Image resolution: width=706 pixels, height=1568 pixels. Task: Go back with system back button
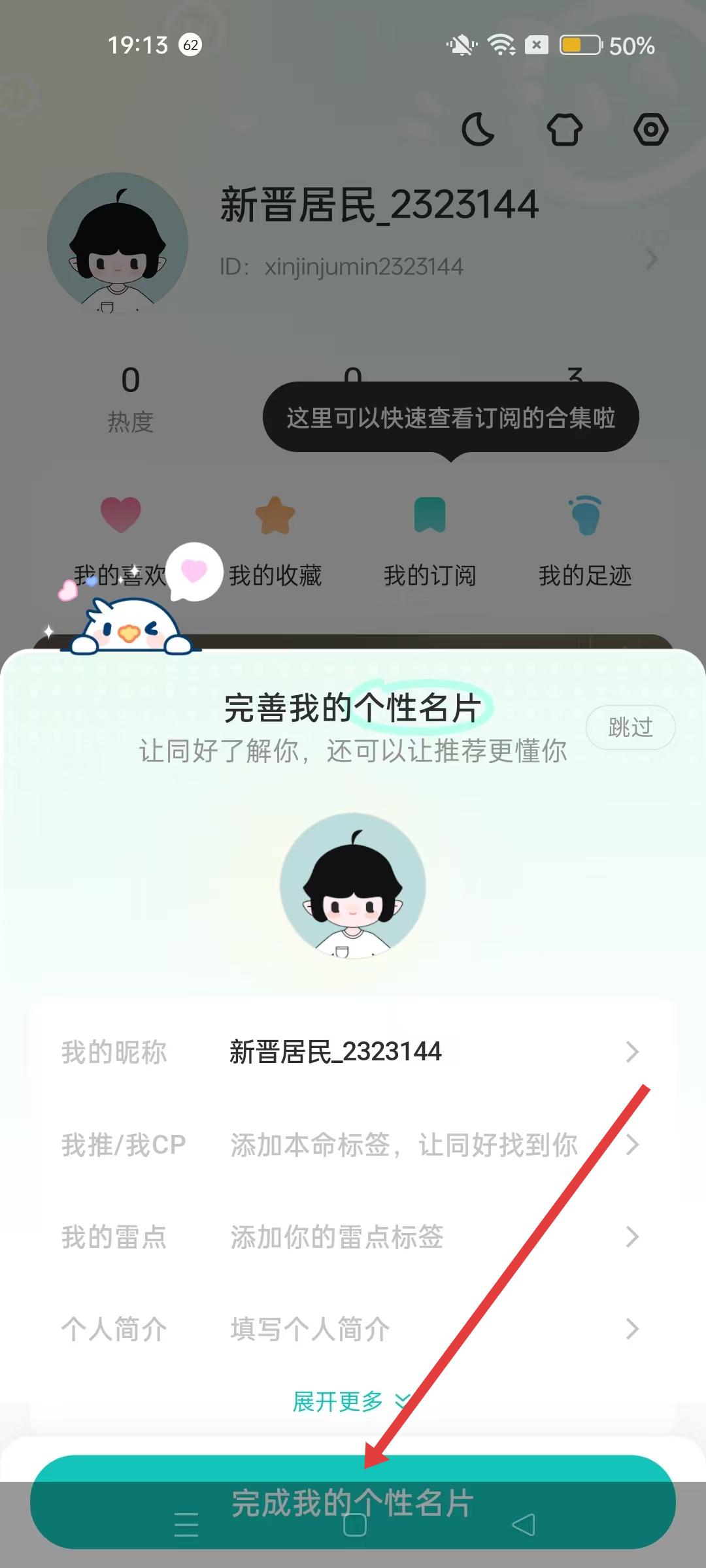coord(524,1525)
